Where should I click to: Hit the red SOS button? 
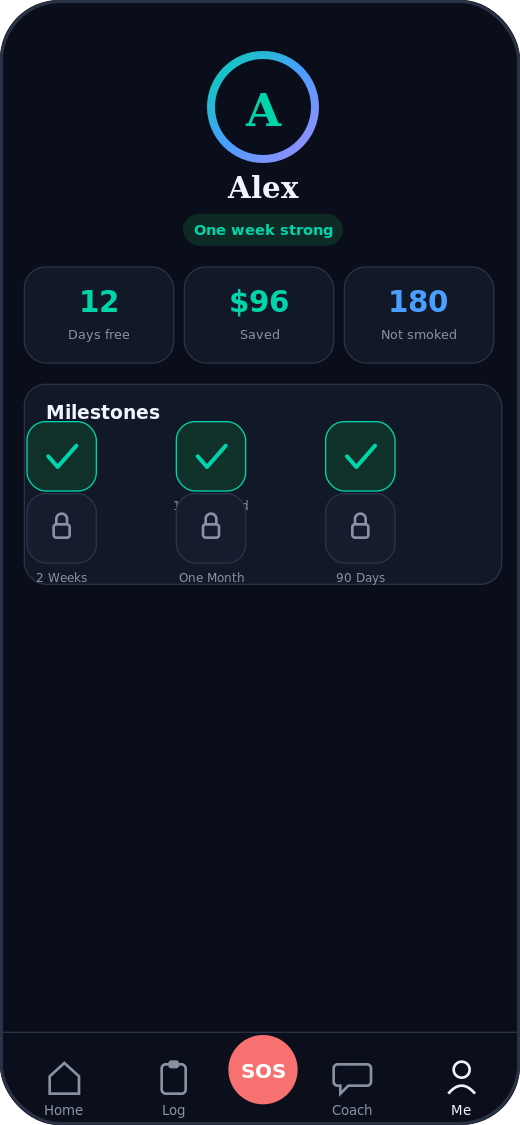click(263, 1070)
